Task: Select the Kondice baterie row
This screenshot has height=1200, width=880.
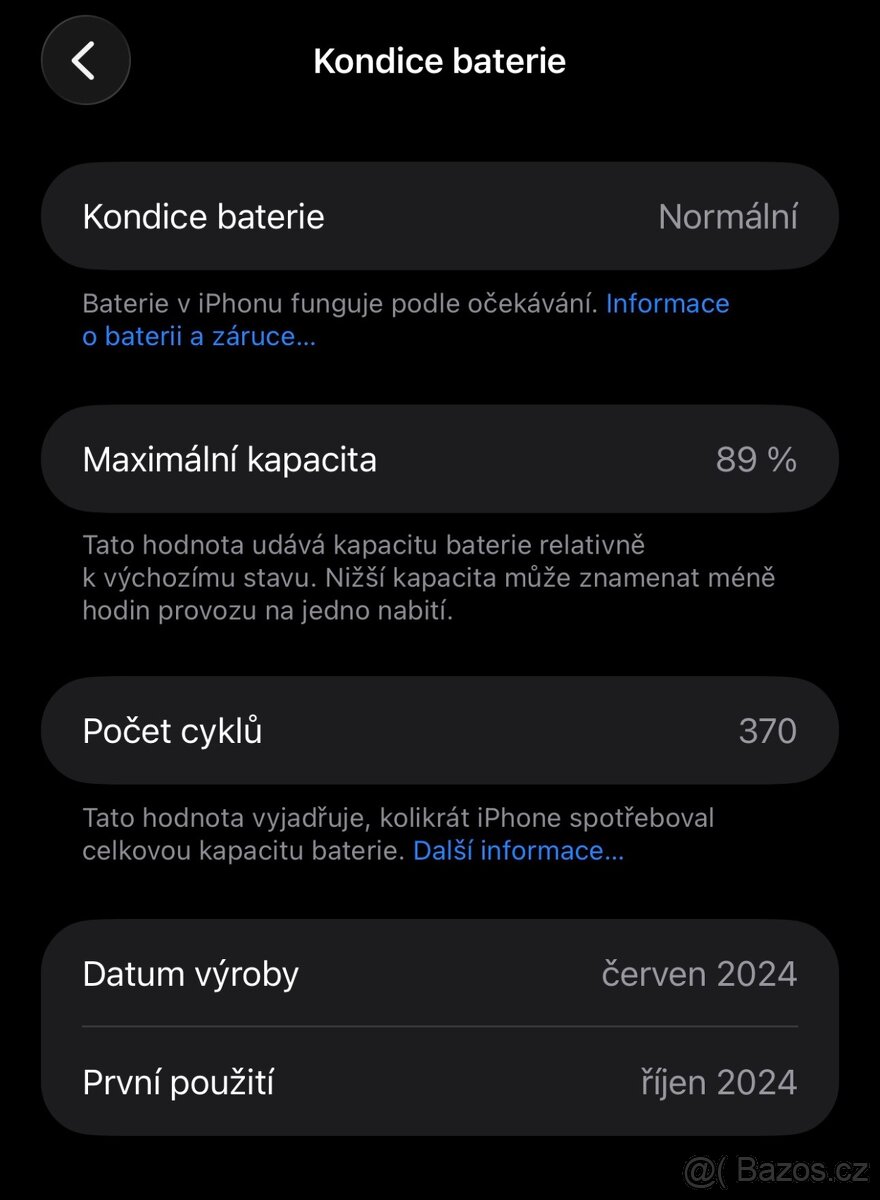Action: (440, 216)
